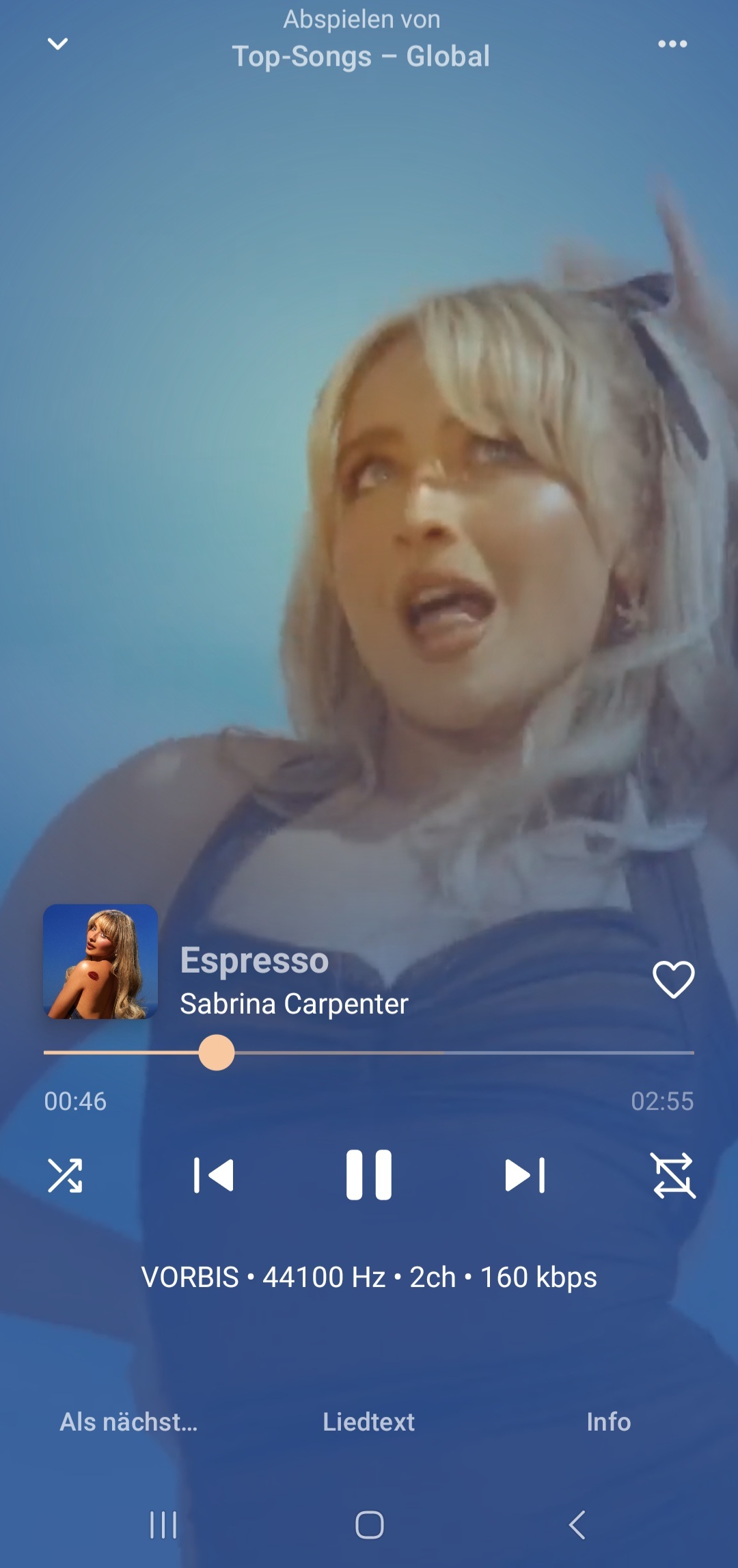Image resolution: width=738 pixels, height=1568 pixels.
Task: Toggle shuffle mode
Action: tap(66, 1176)
